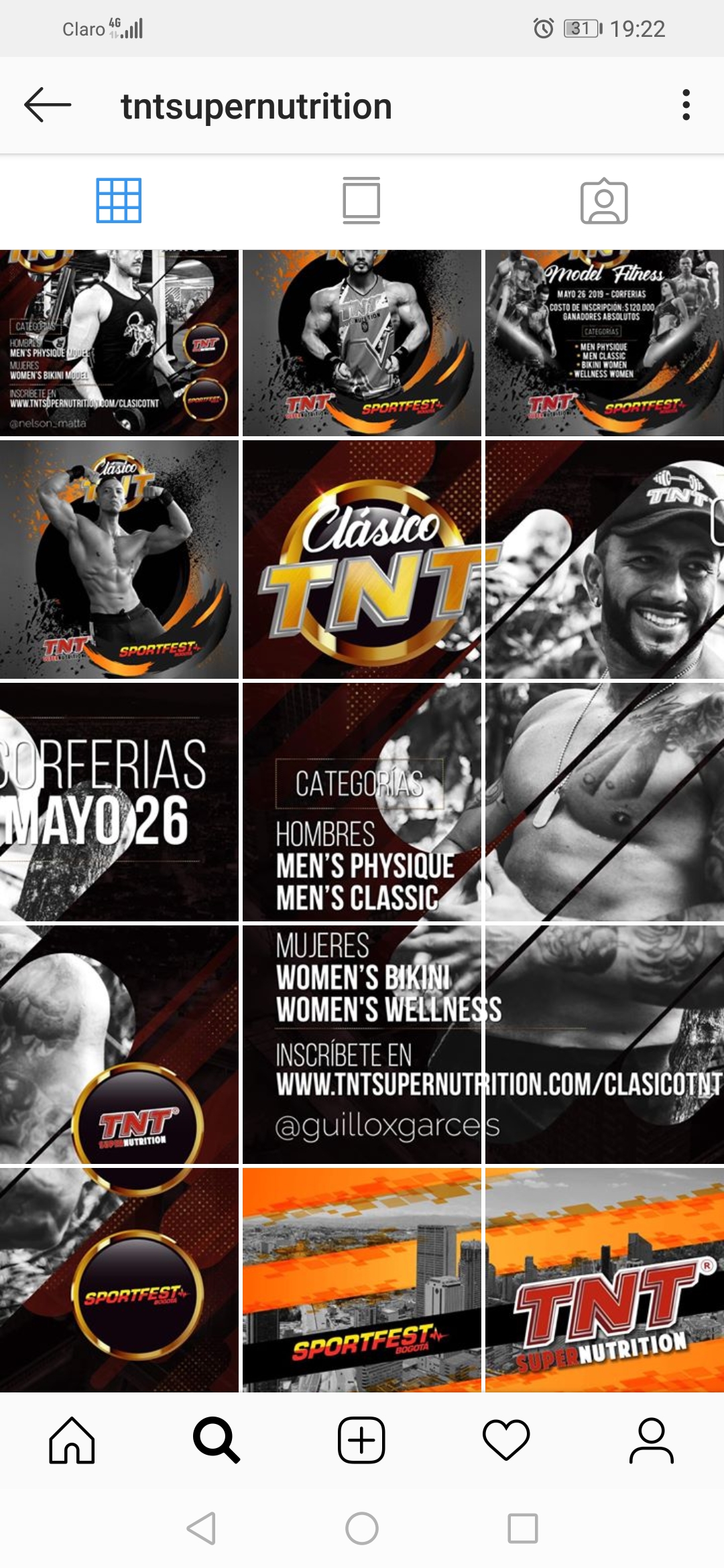Tap the system recent apps button
This screenshot has height=1568, width=724.
coord(522,1528)
